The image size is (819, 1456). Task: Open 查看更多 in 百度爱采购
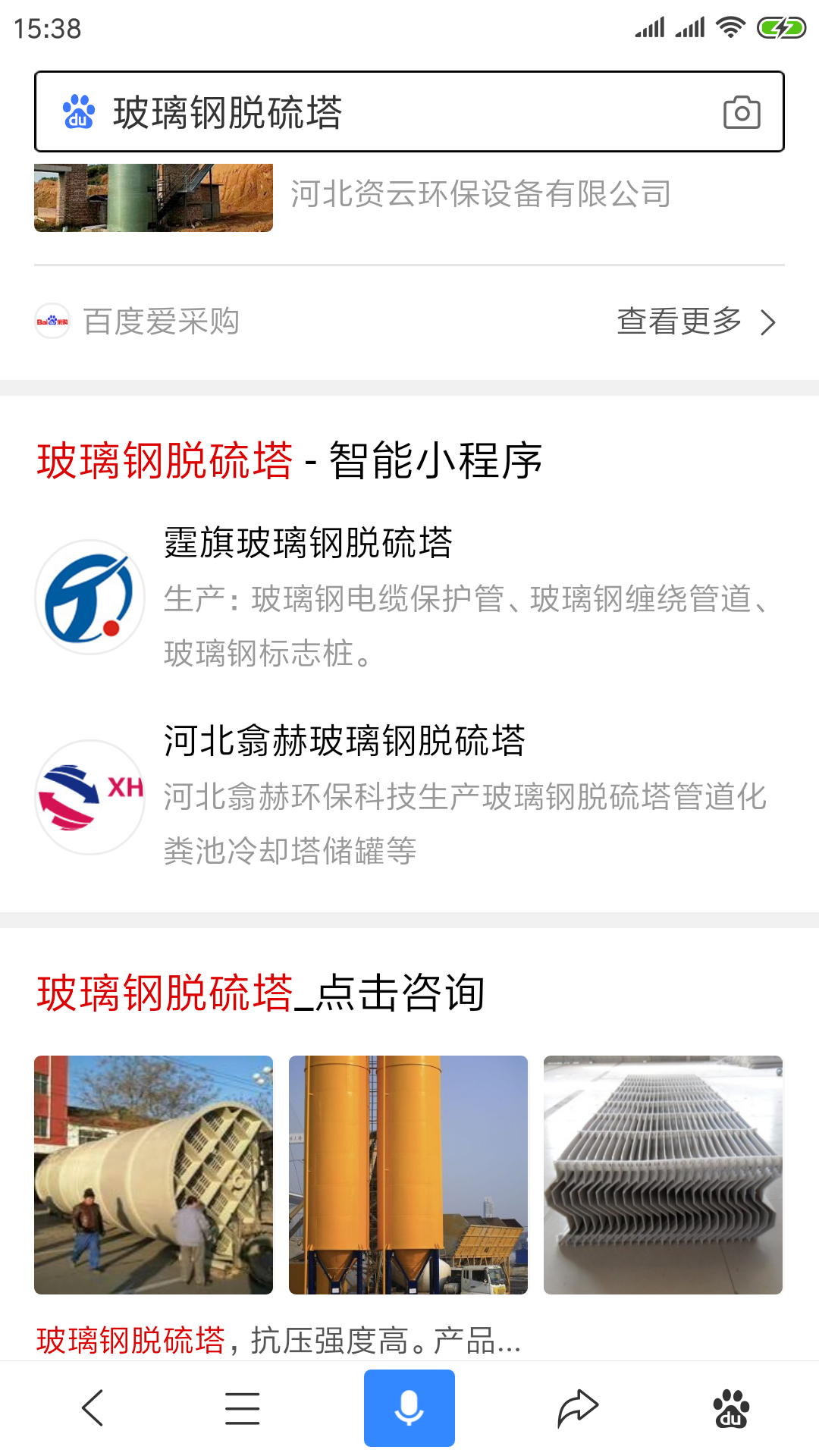click(696, 322)
